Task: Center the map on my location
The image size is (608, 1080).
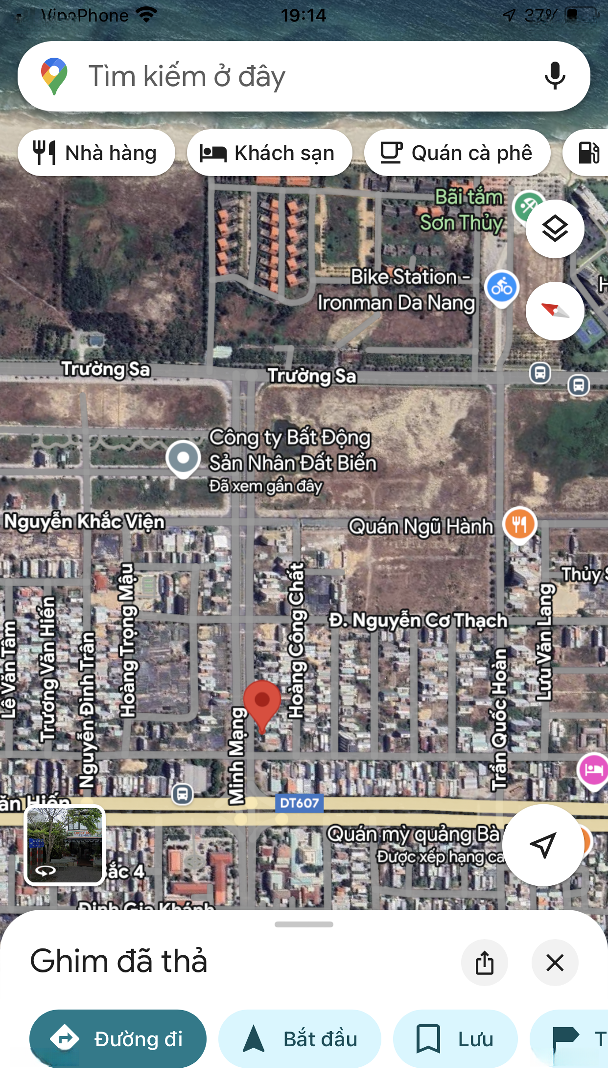Action: (543, 846)
